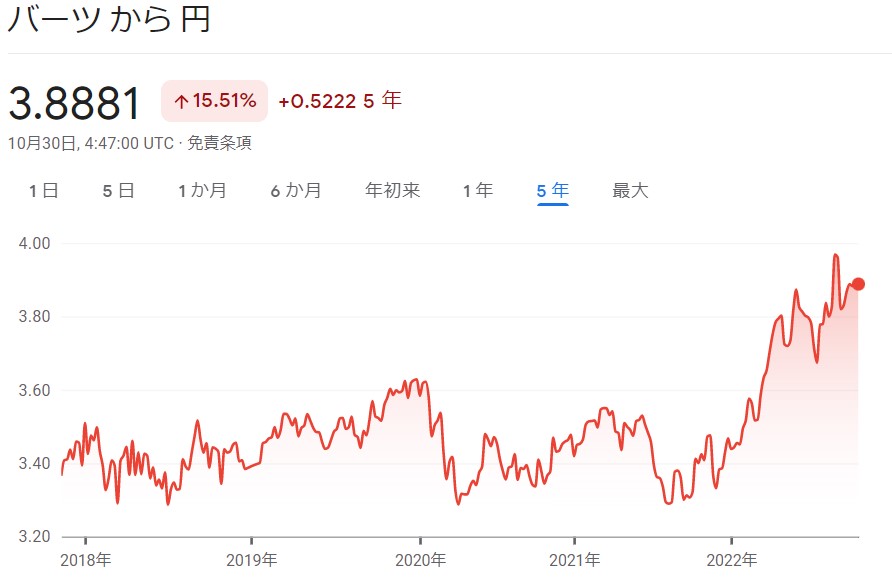
Task: Select the 年初来 range tab
Action: tap(392, 190)
